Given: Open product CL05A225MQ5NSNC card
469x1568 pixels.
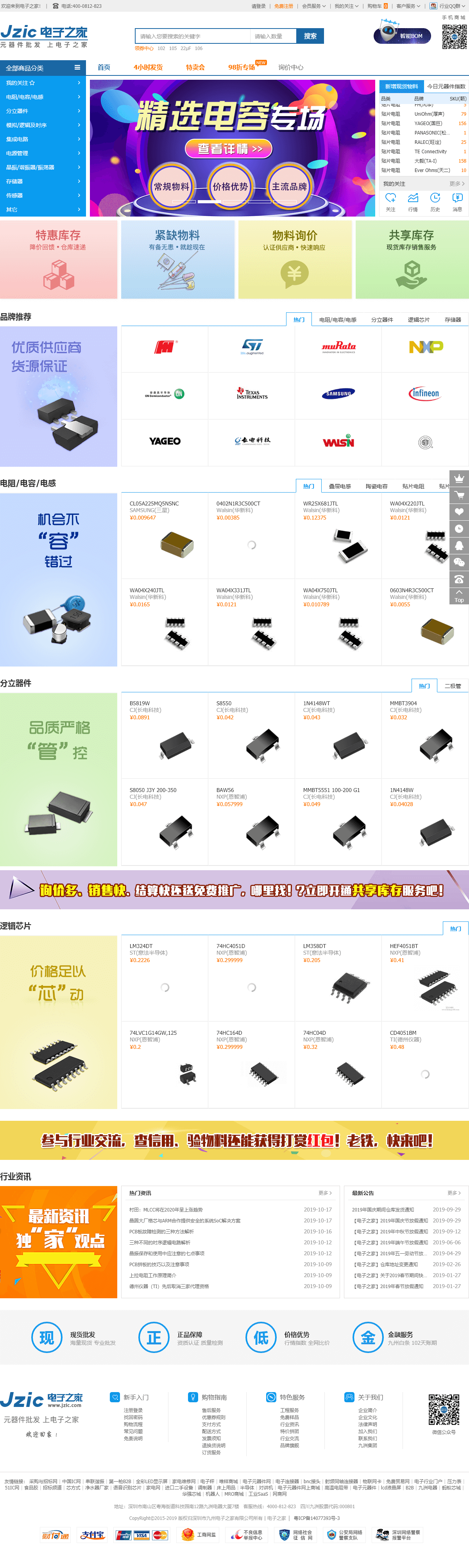Looking at the screenshot, I should point(164,535).
